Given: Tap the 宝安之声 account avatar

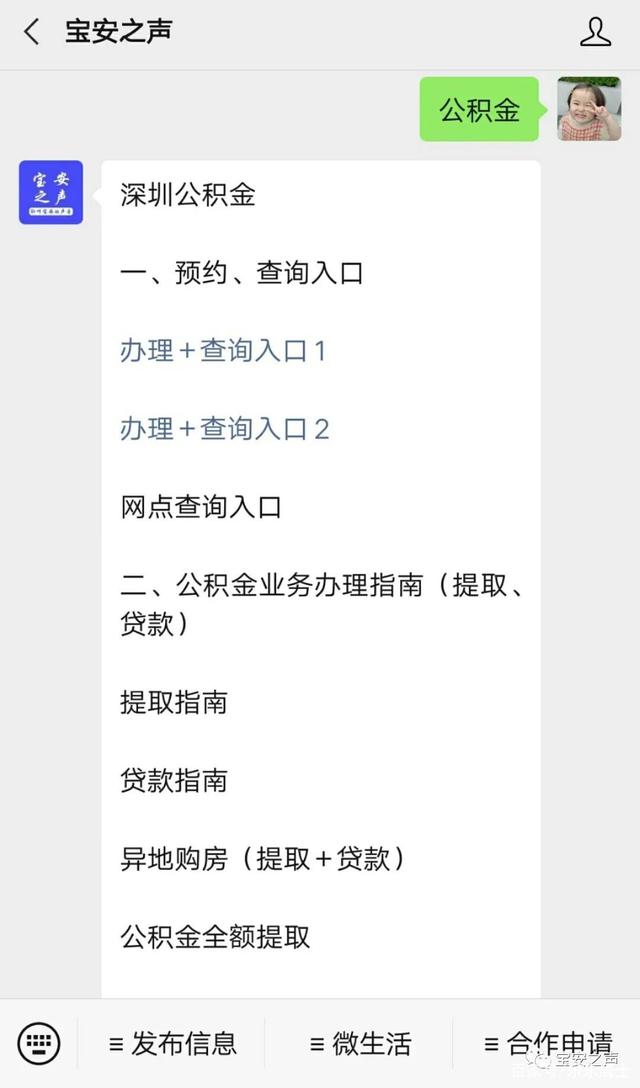Looking at the screenshot, I should (51, 192).
